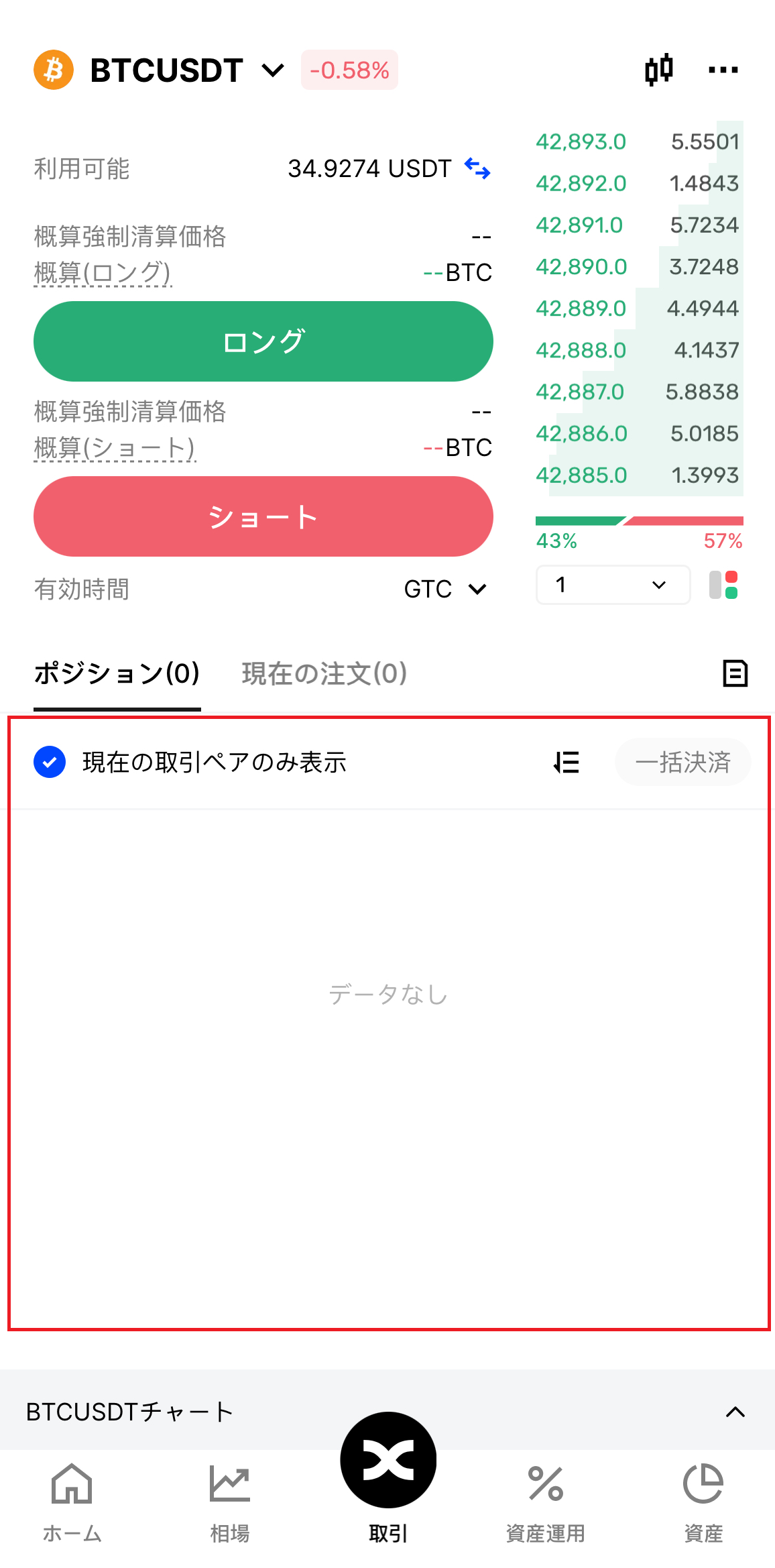The width and height of the screenshot is (775, 1568).
Task: Open the 資産 tab
Action: pyautogui.click(x=703, y=1502)
